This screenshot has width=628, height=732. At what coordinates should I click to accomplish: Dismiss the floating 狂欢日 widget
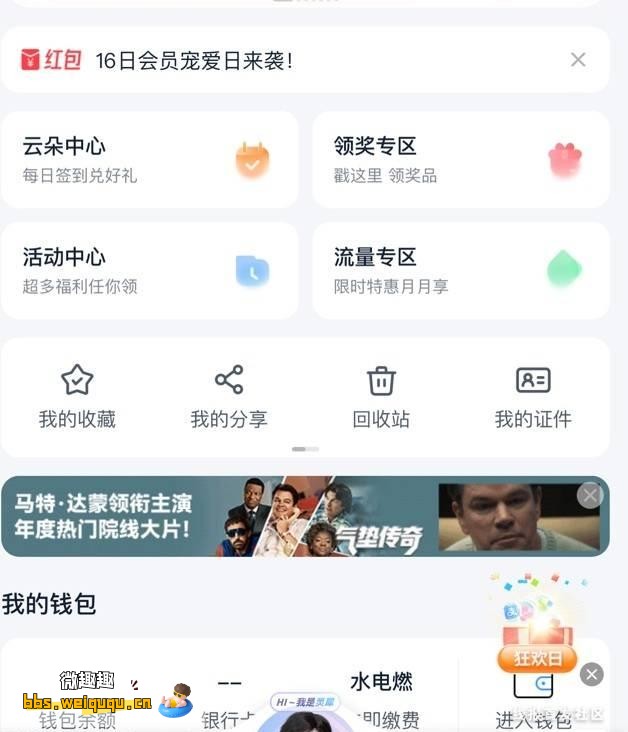point(592,674)
